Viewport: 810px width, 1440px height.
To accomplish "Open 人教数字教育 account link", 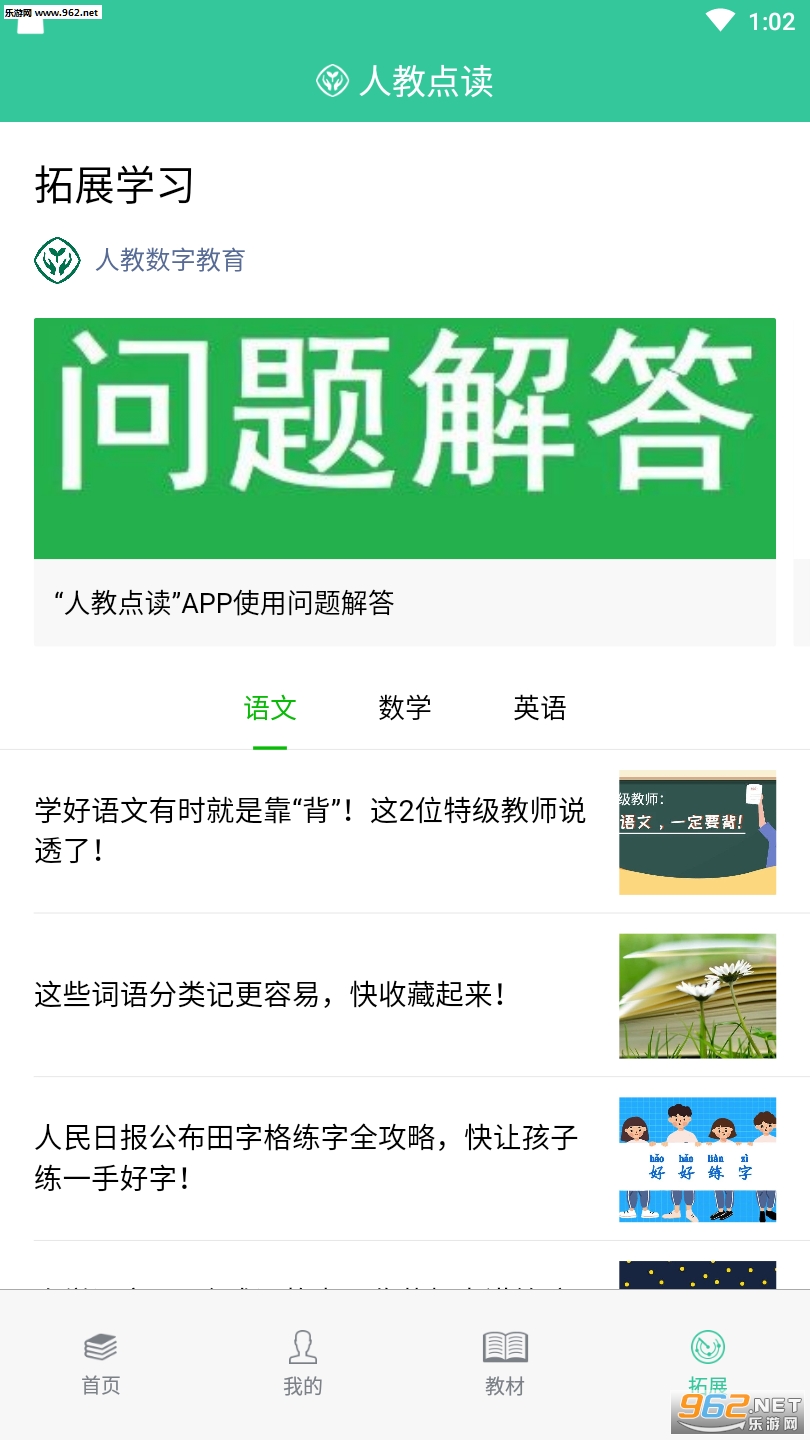I will point(169,261).
